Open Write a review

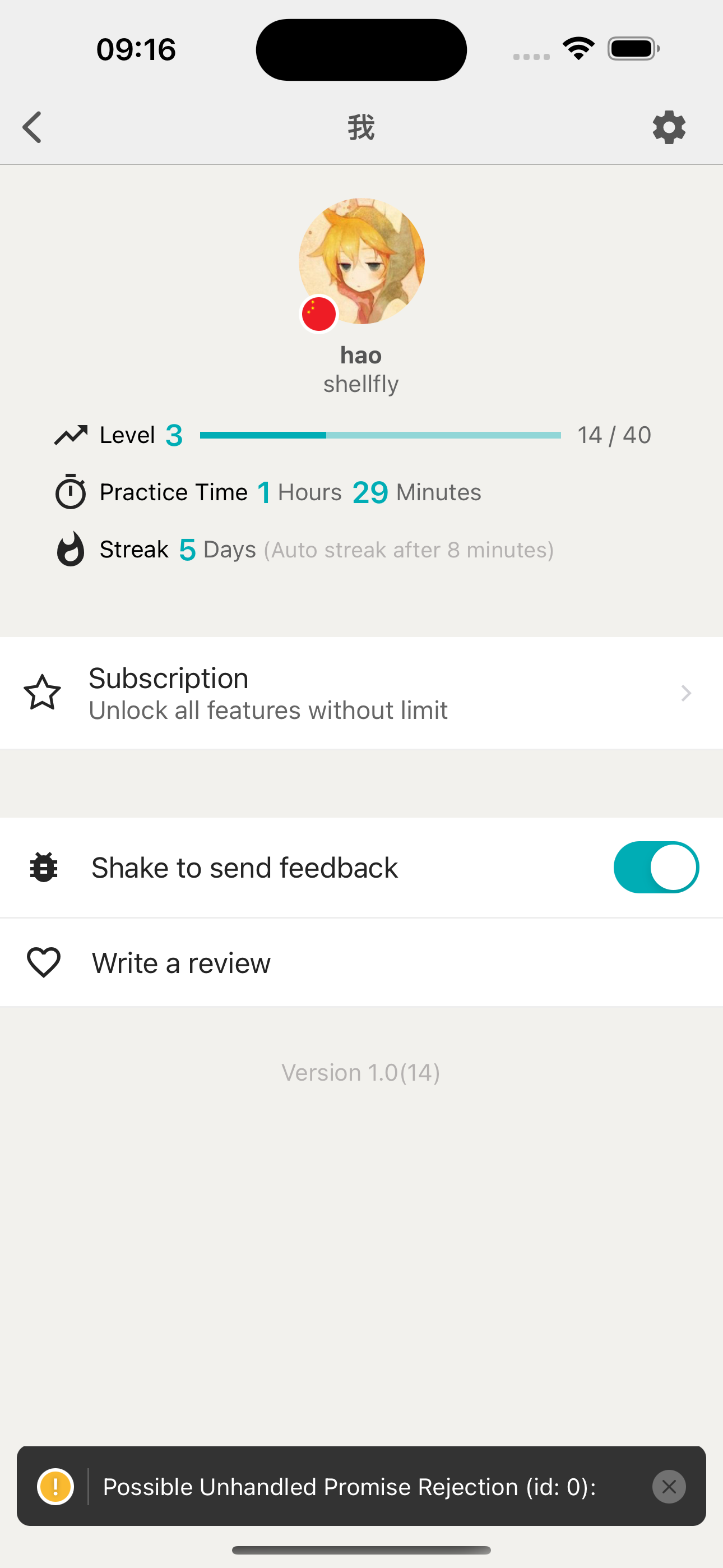tap(361, 963)
